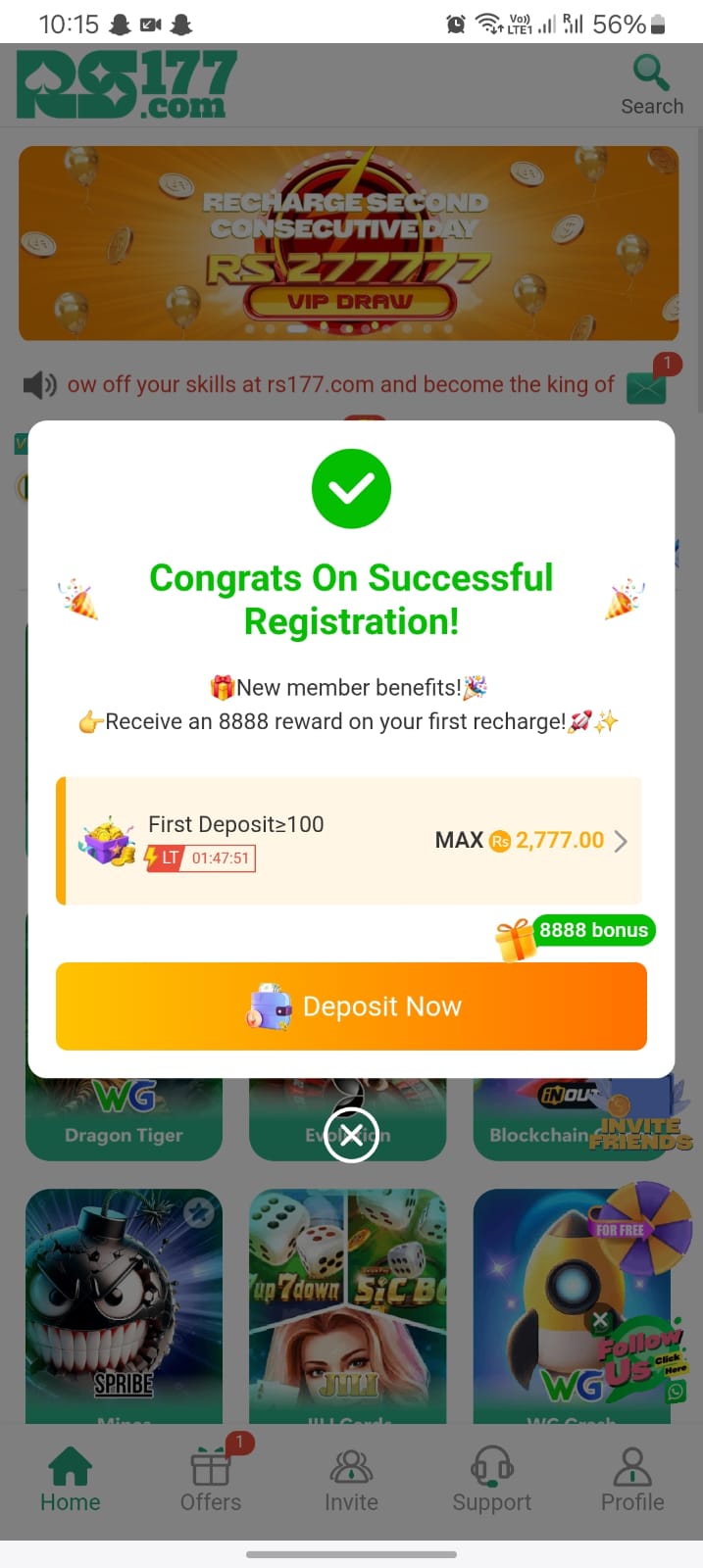This screenshot has width=703, height=1568.
Task: Tap the Deposit Now button
Action: (x=351, y=1006)
